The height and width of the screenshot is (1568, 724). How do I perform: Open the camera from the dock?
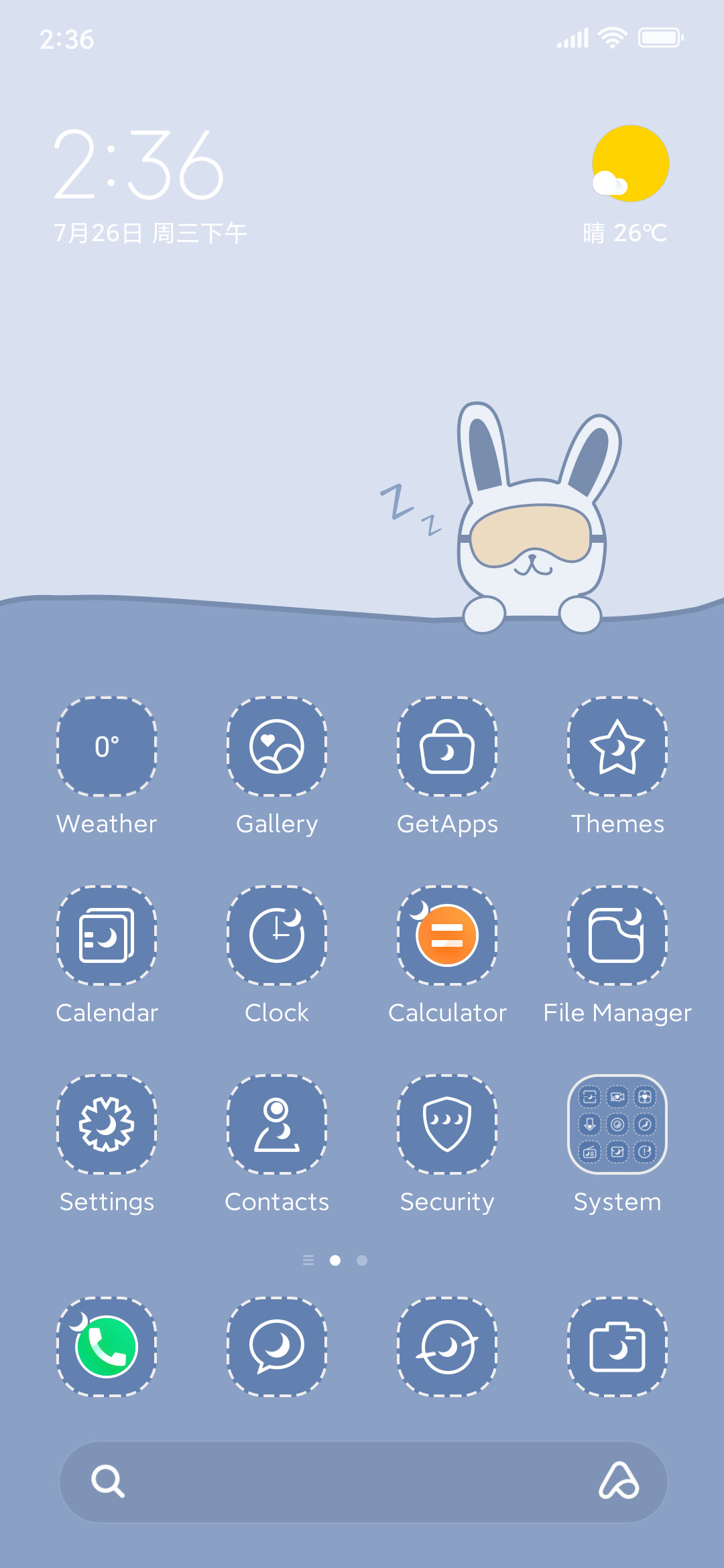617,1347
